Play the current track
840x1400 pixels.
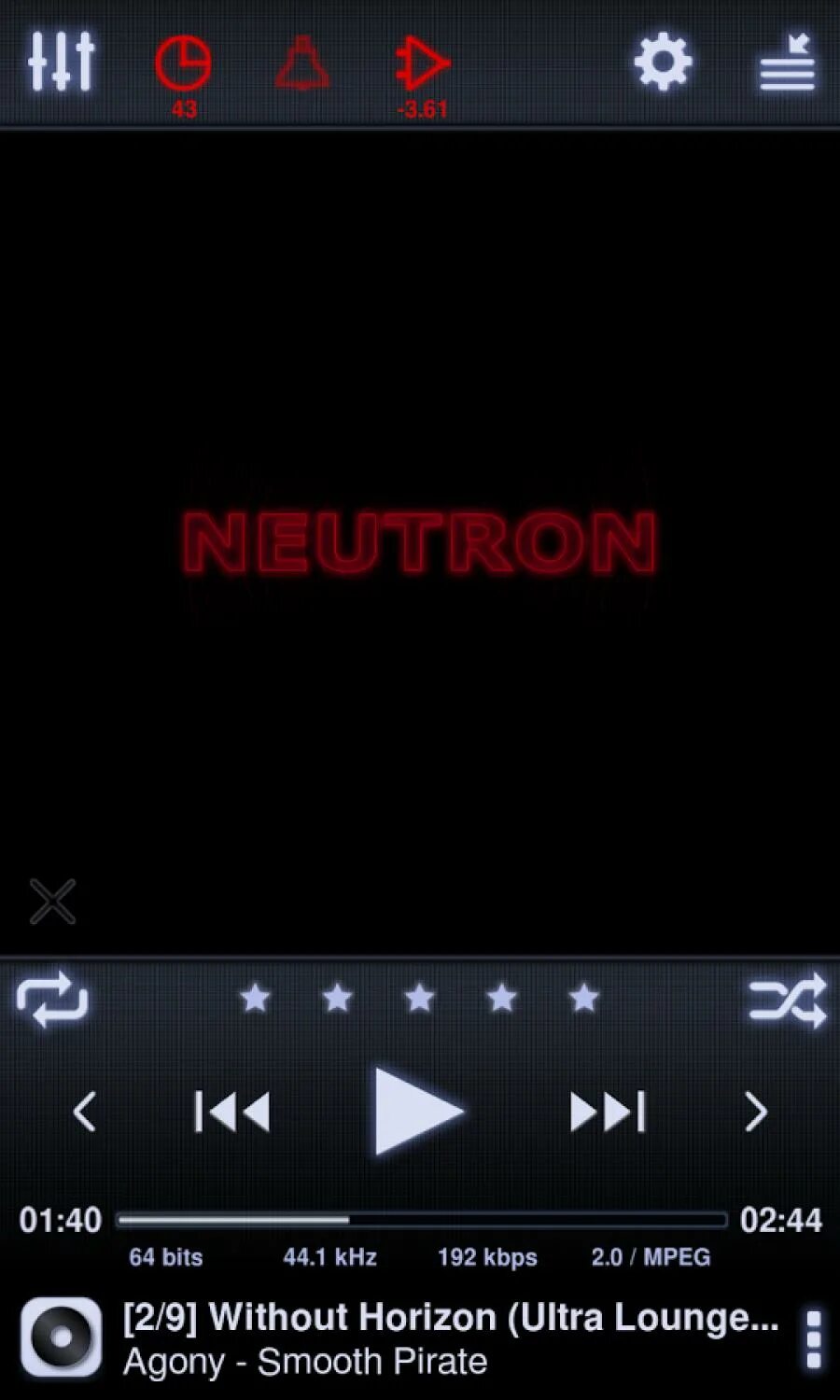pyautogui.click(x=418, y=1111)
